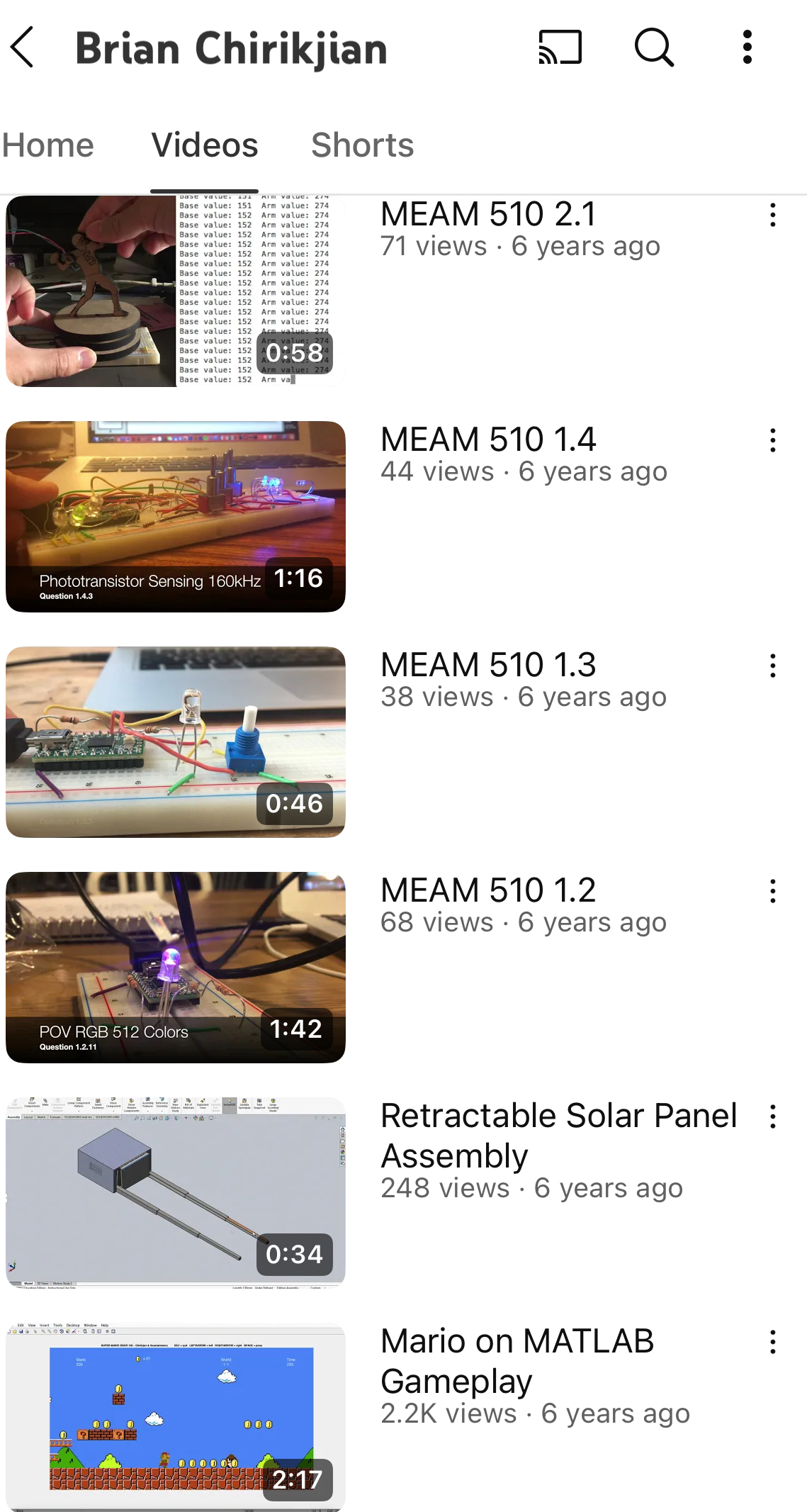807x1512 pixels.
Task: Play the MEAM 510 1.4 video
Action: click(176, 517)
